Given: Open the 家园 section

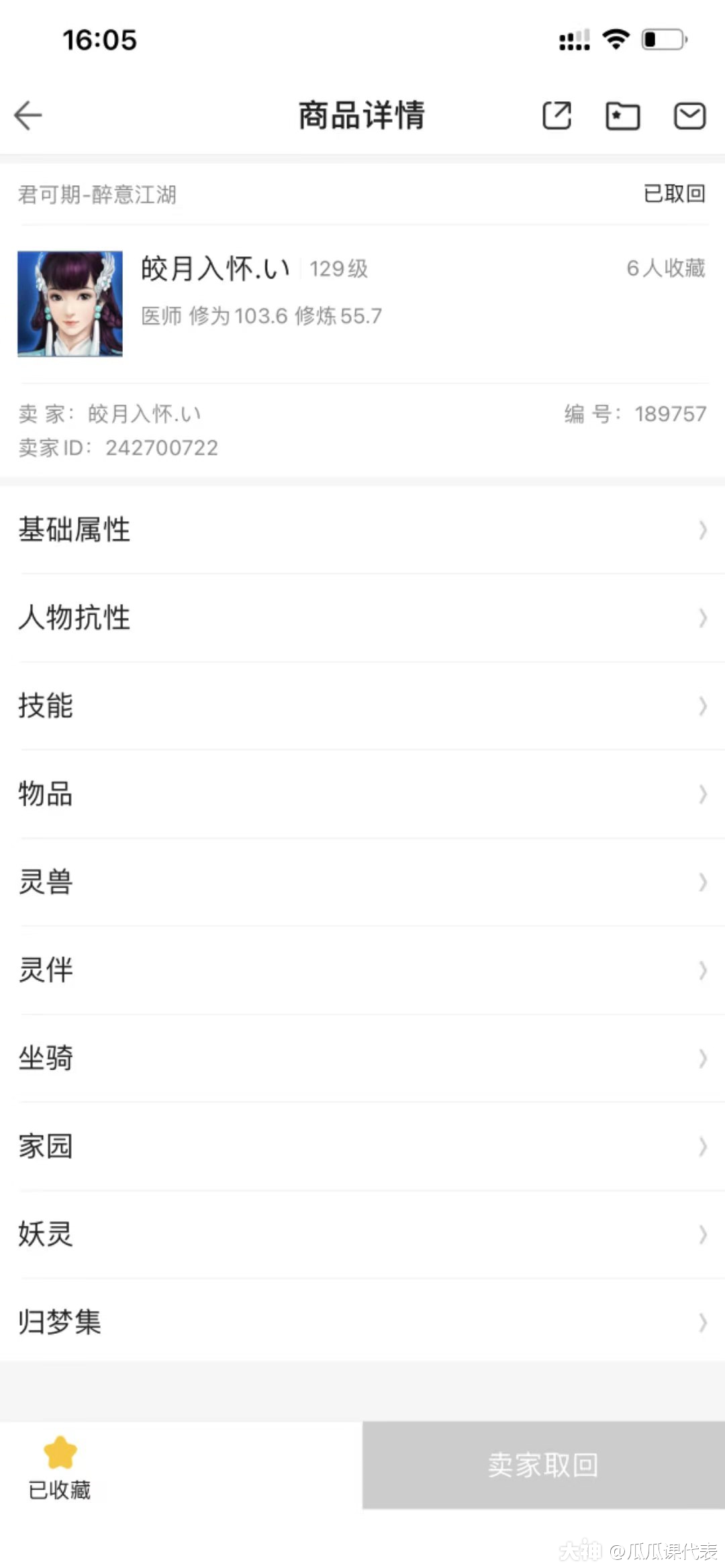Looking at the screenshot, I should (x=362, y=1147).
